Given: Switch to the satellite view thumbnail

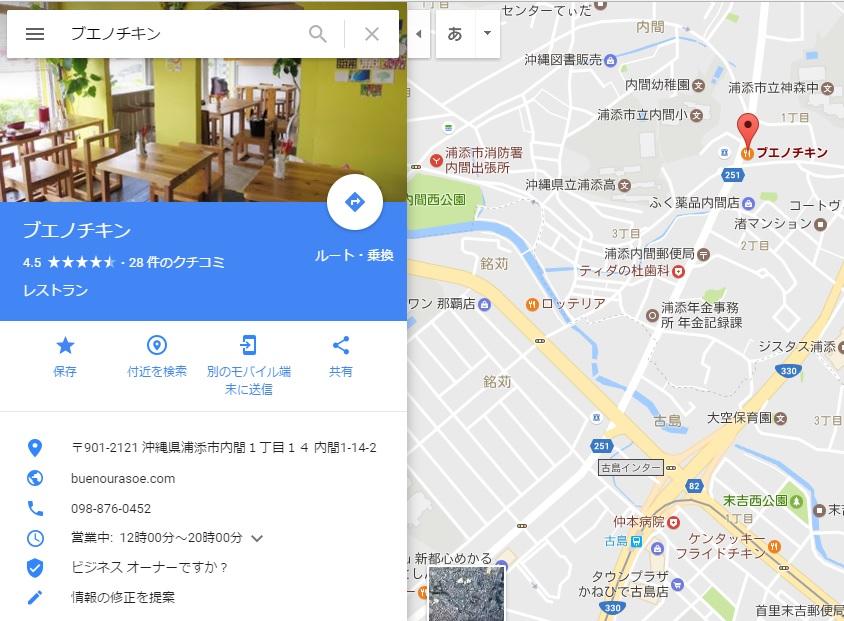Looking at the screenshot, I should [467, 593].
